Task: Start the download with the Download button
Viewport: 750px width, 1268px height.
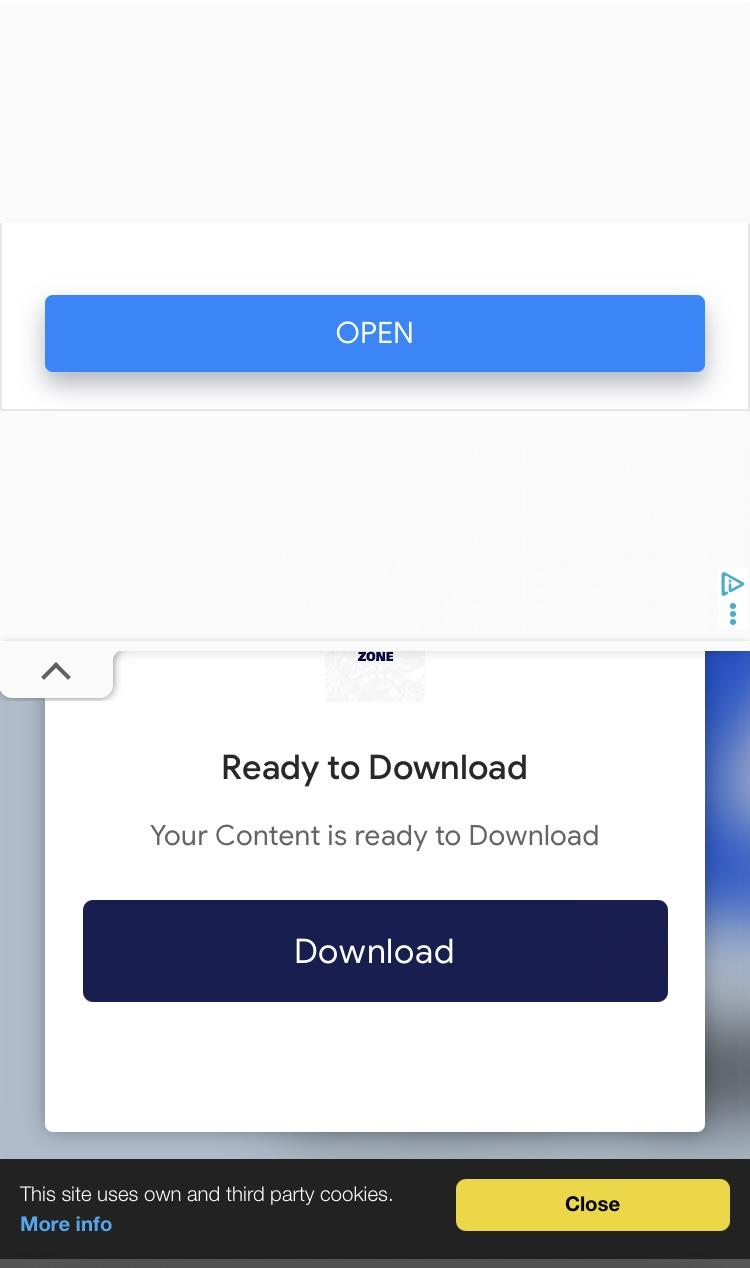Action: tap(375, 951)
